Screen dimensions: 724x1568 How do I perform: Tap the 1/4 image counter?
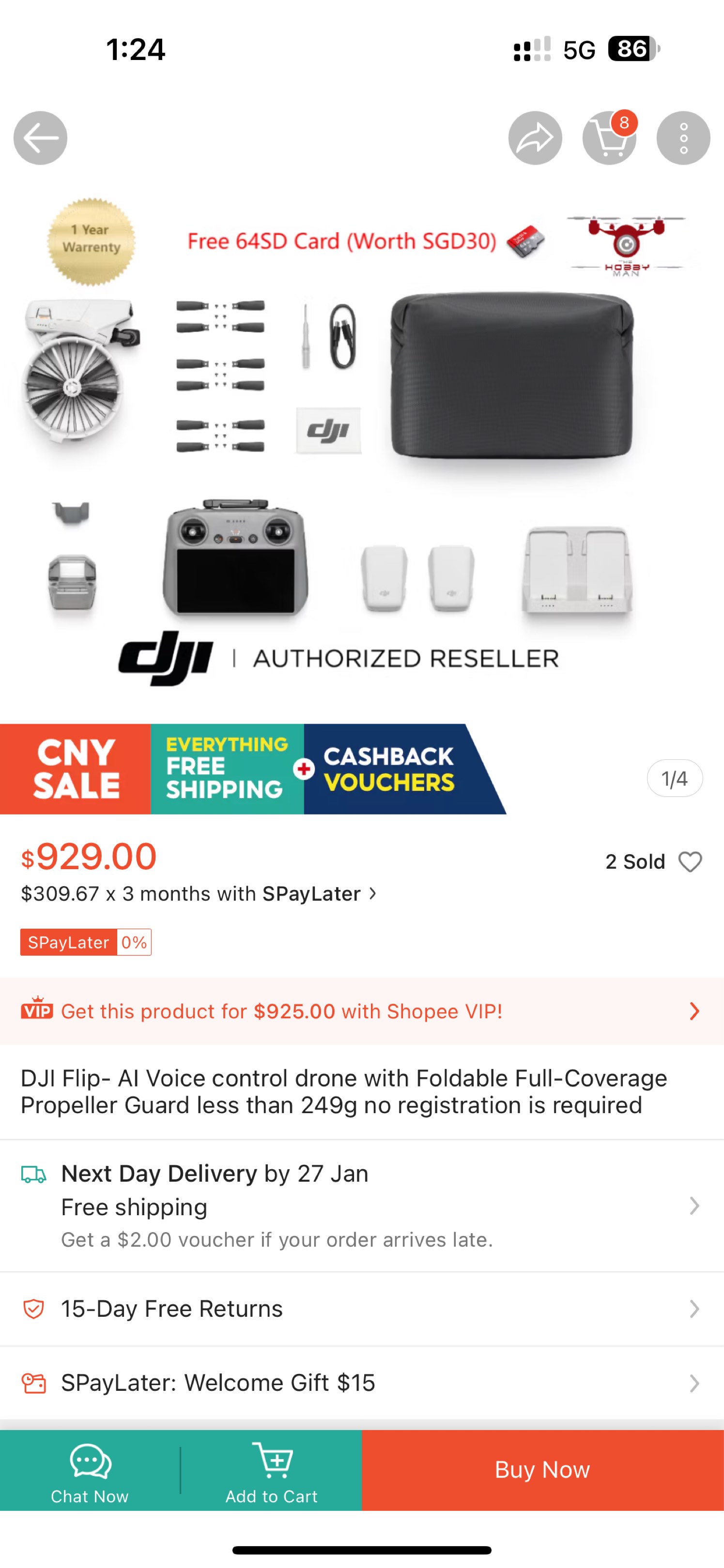click(675, 778)
